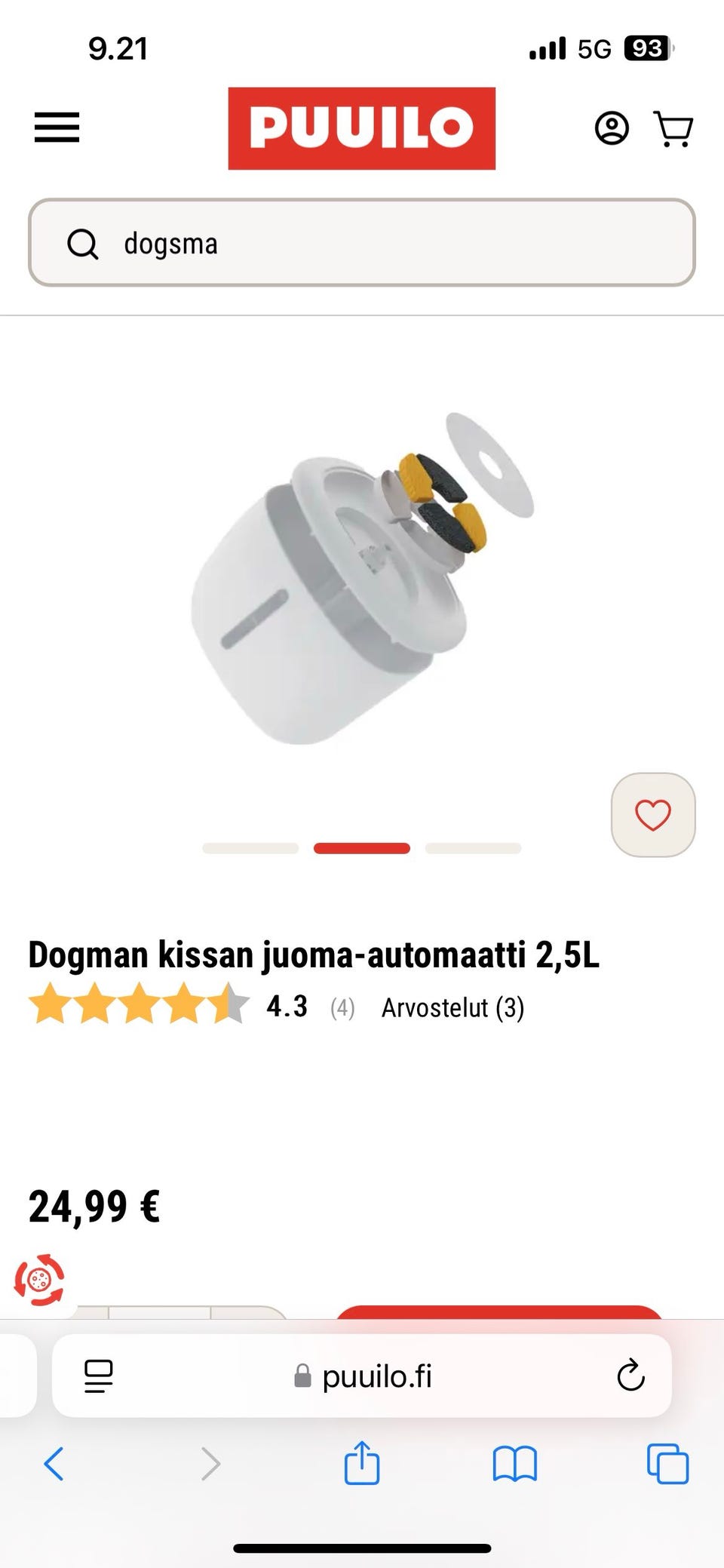Add the drinking fountain to favorites with the heart
The height and width of the screenshot is (1568, 724).
pos(653,815)
